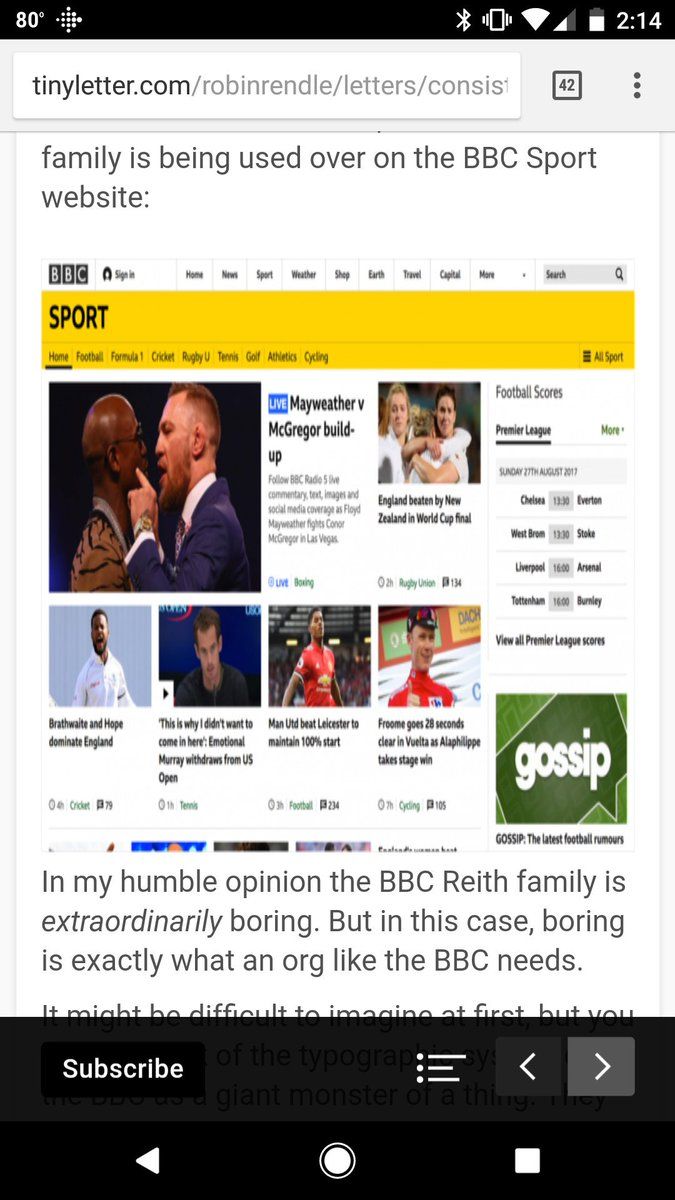Image resolution: width=675 pixels, height=1200 pixels.
Task: Open the recent apps overview
Action: (x=527, y=1160)
